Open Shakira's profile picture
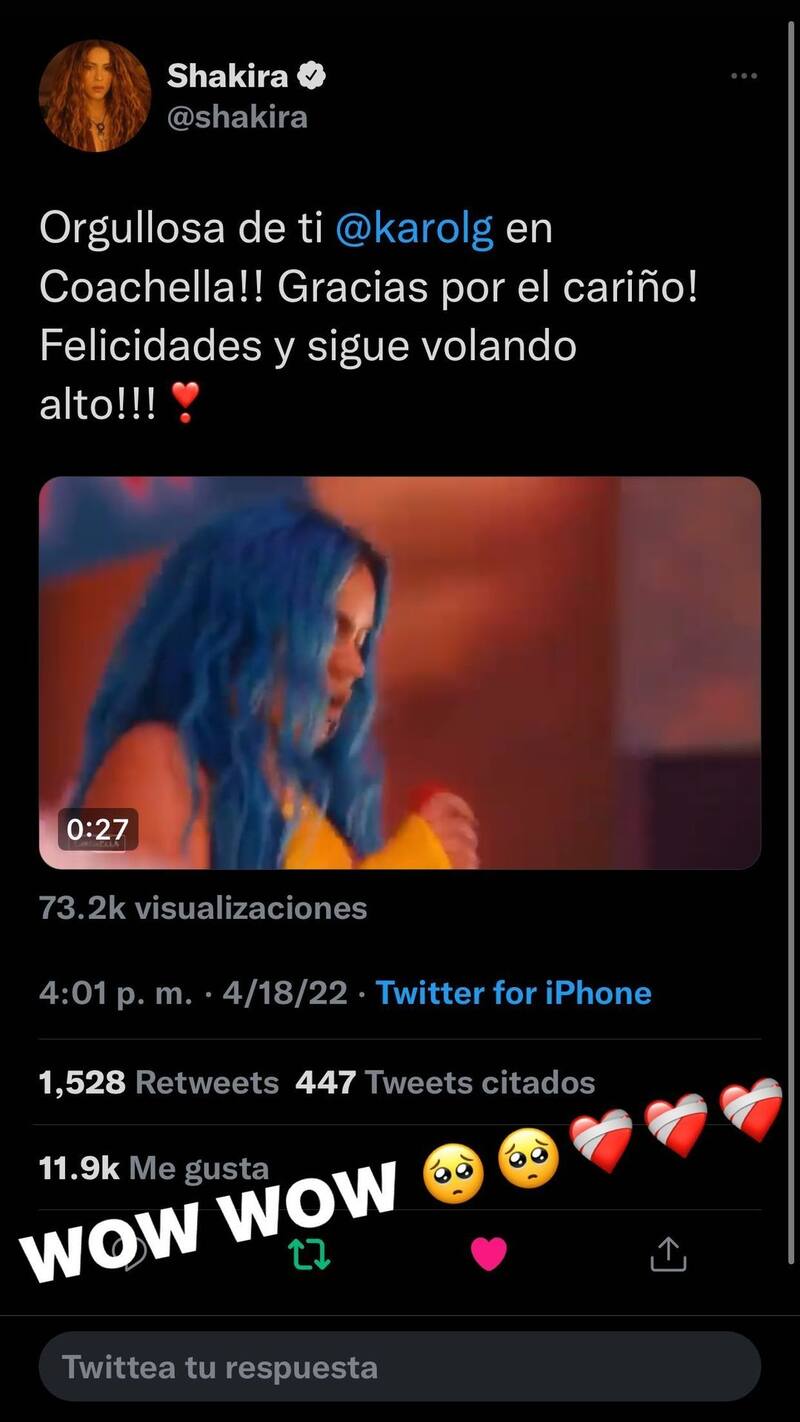The width and height of the screenshot is (800, 1422). (94, 97)
